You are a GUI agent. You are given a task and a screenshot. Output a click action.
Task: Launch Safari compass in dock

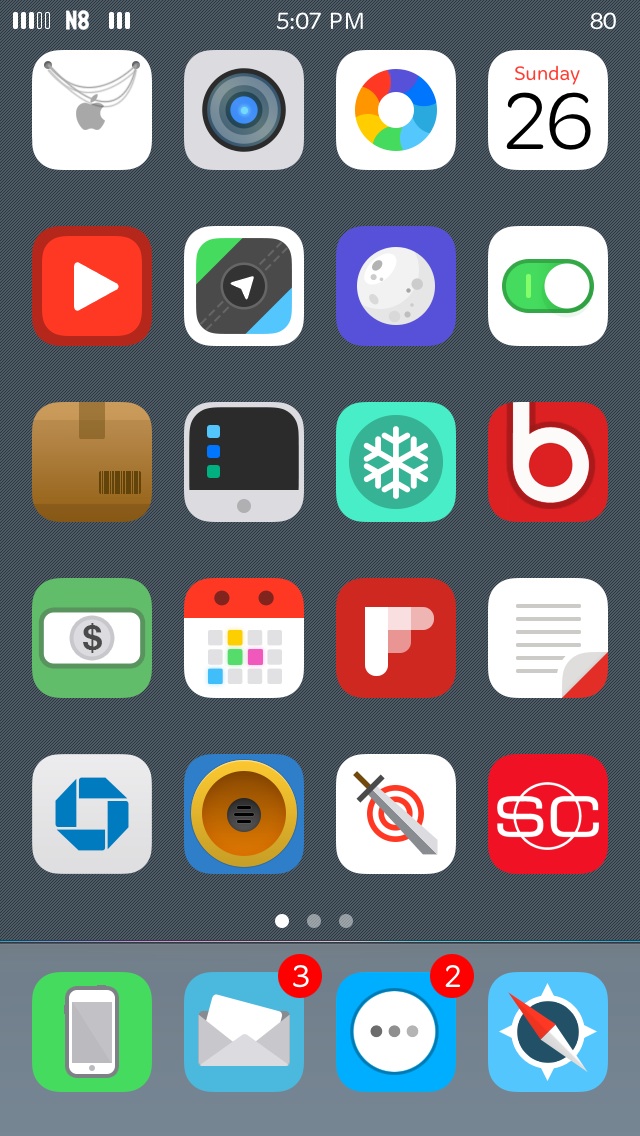click(548, 1032)
